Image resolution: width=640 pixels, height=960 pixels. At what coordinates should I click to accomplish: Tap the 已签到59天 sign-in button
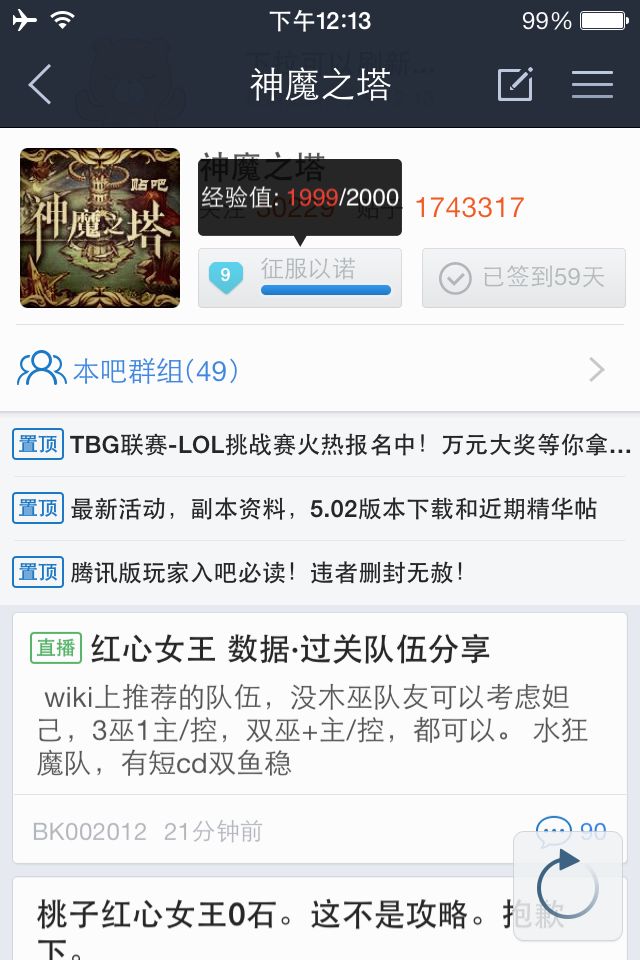524,278
